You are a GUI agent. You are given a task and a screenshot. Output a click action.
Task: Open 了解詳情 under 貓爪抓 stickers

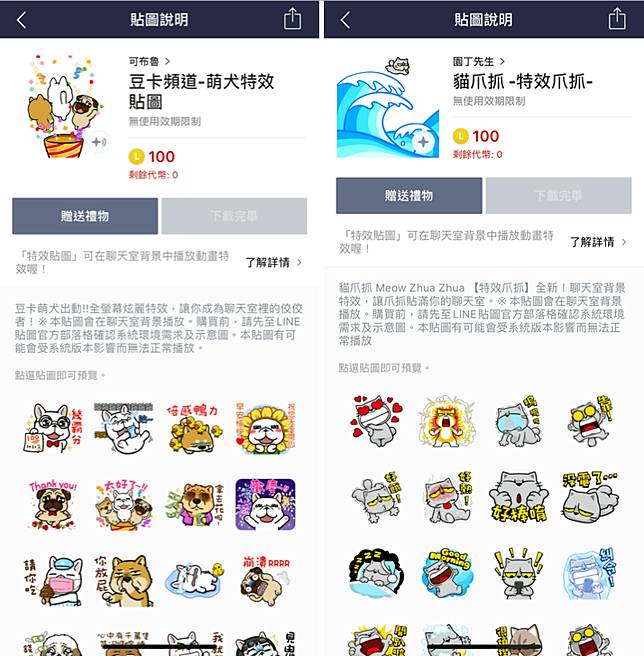tap(598, 242)
